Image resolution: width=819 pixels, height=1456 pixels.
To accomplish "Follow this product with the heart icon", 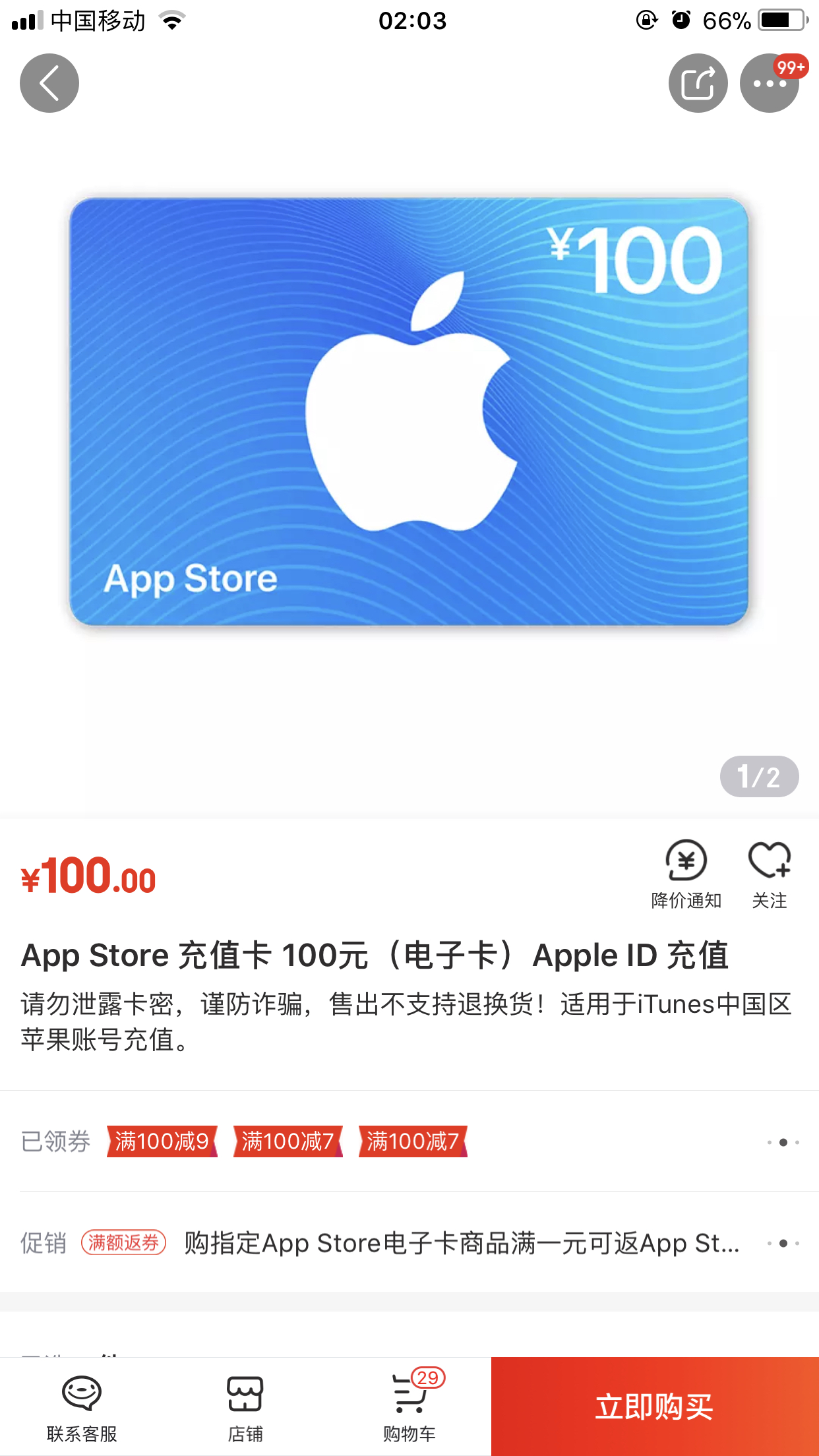I will tap(770, 874).
